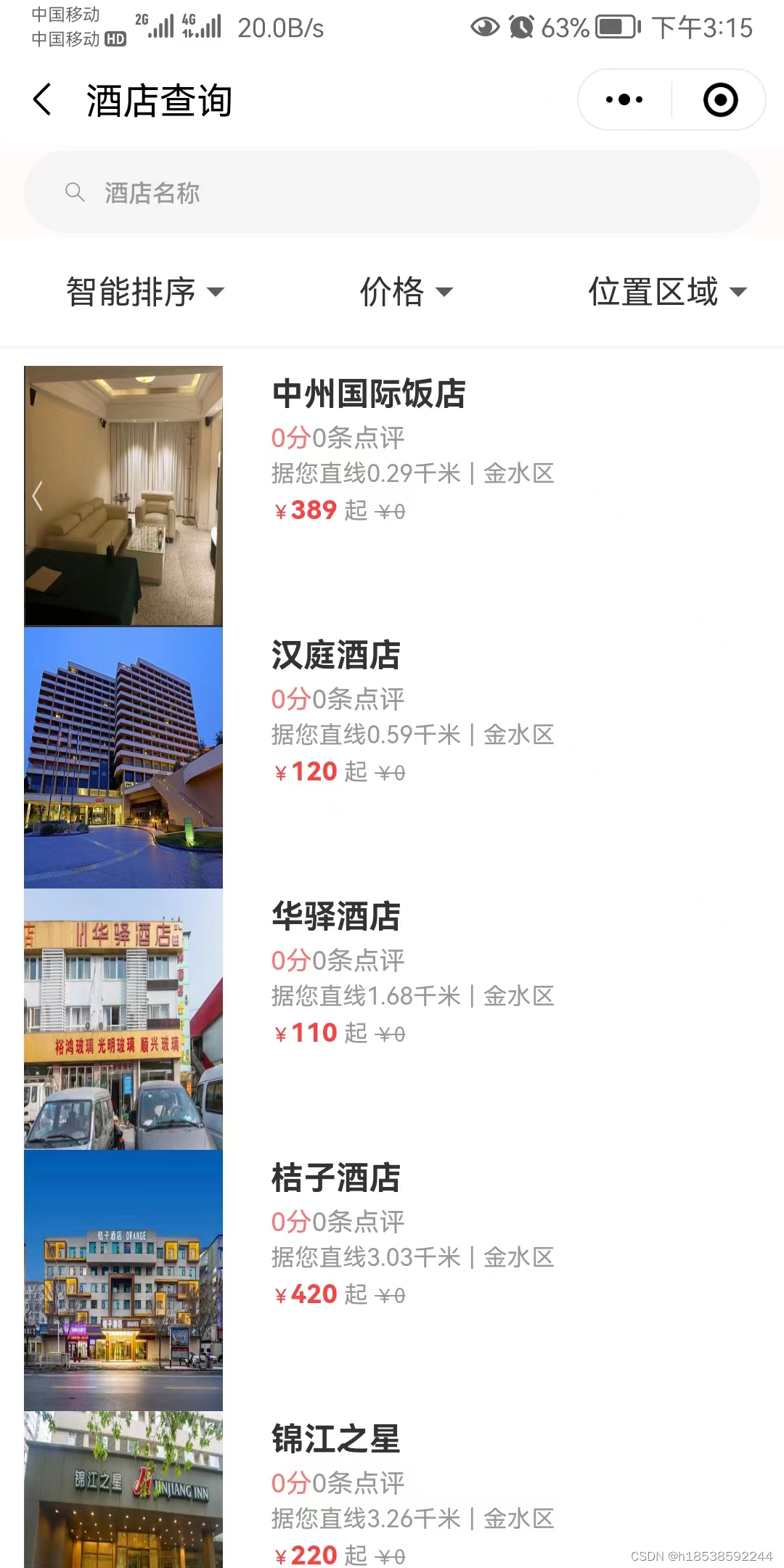The width and height of the screenshot is (784, 1568).
Task: View details for 华驿酒店
Action: (335, 917)
